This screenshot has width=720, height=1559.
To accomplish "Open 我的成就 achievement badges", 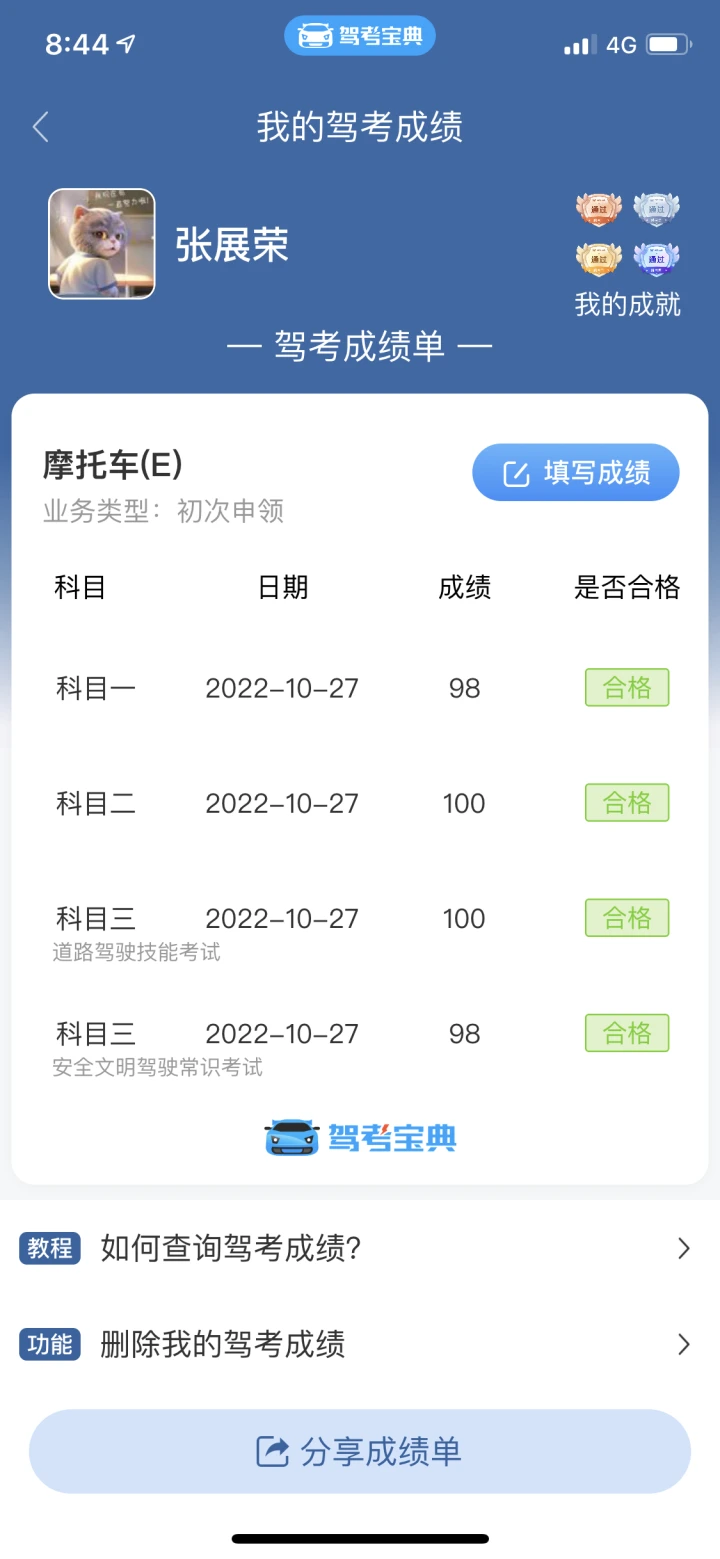I will 628,254.
